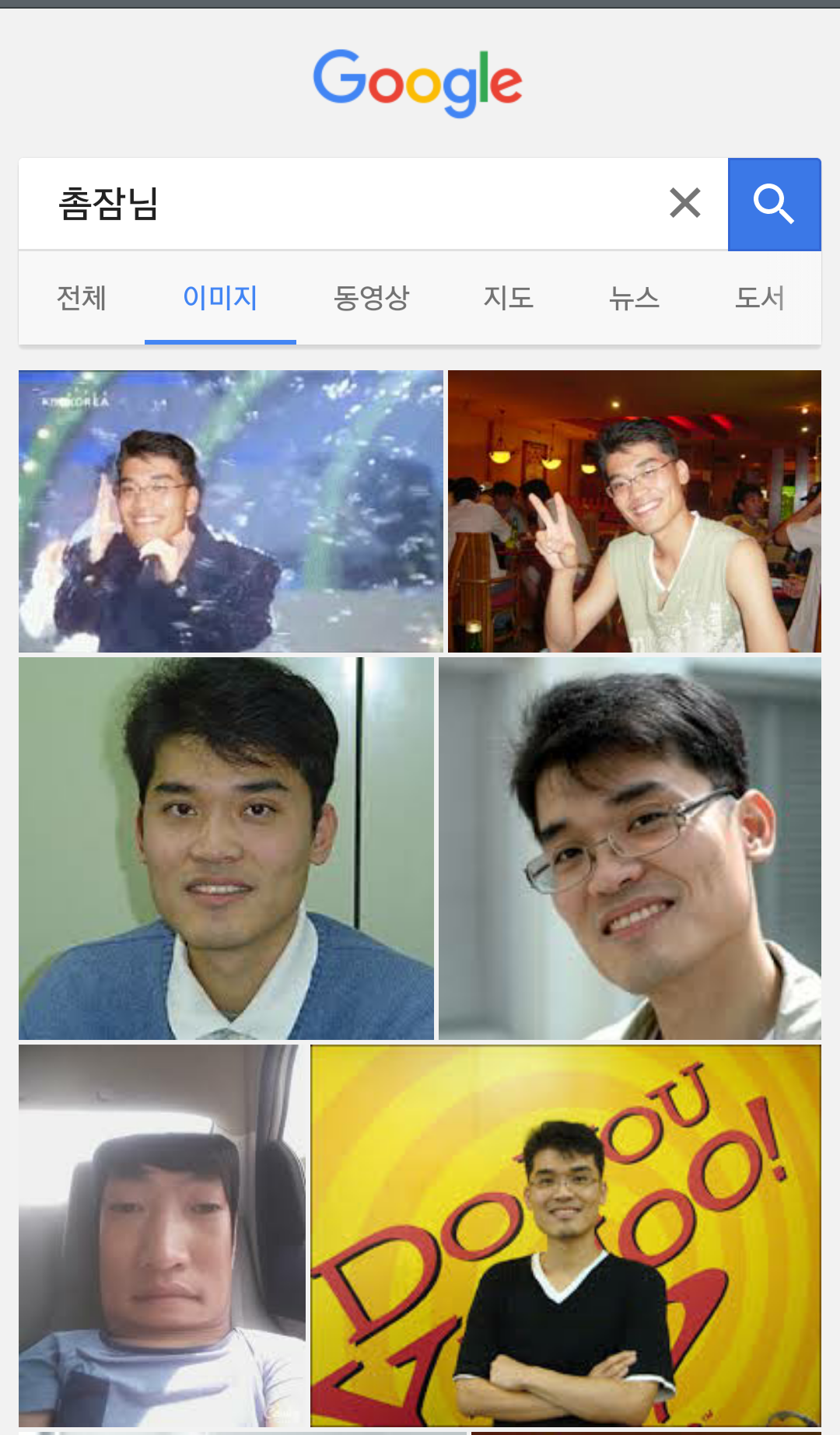Screen dimensions: 840x1435
Task: Switch to the 전체 tab
Action: pyautogui.click(x=82, y=298)
